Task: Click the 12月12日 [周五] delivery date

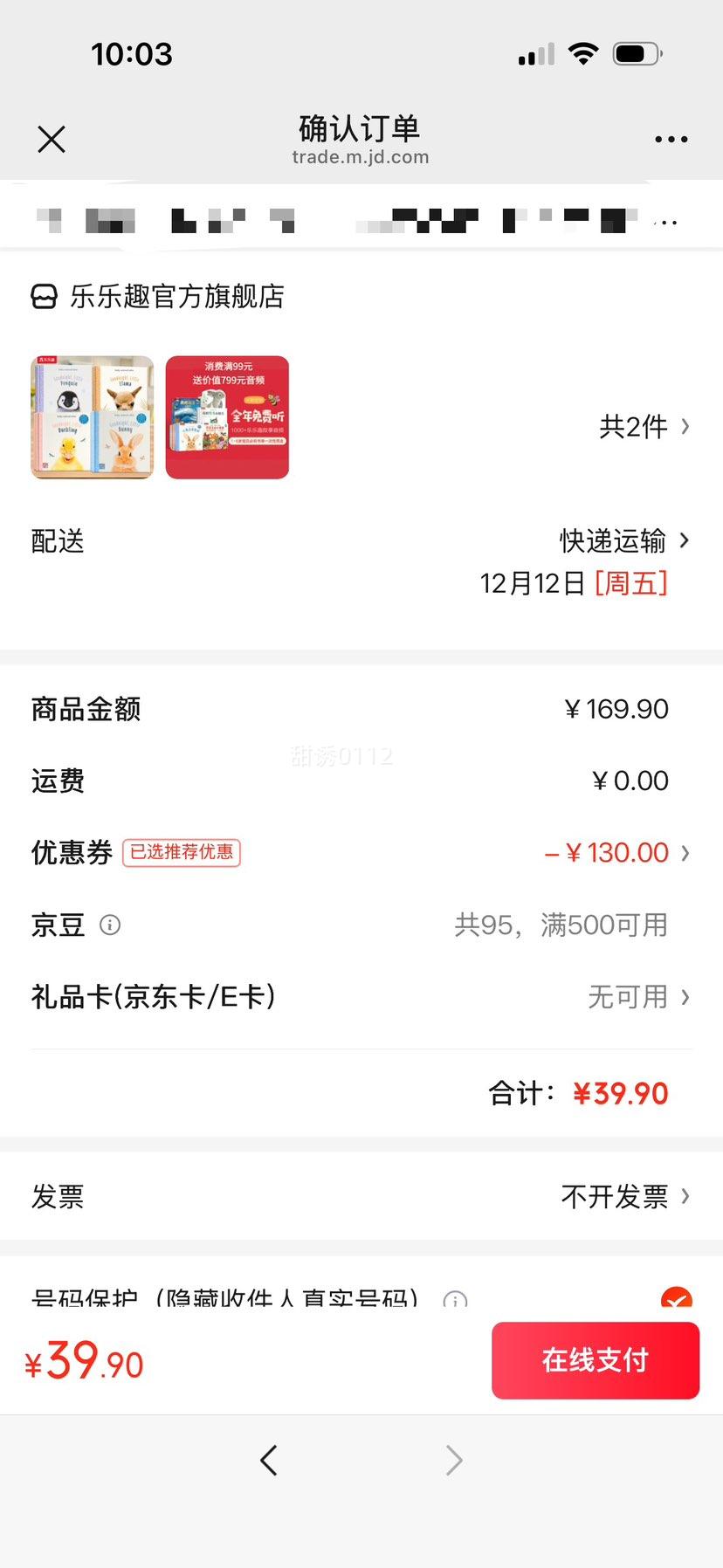Action: pyautogui.click(x=574, y=583)
